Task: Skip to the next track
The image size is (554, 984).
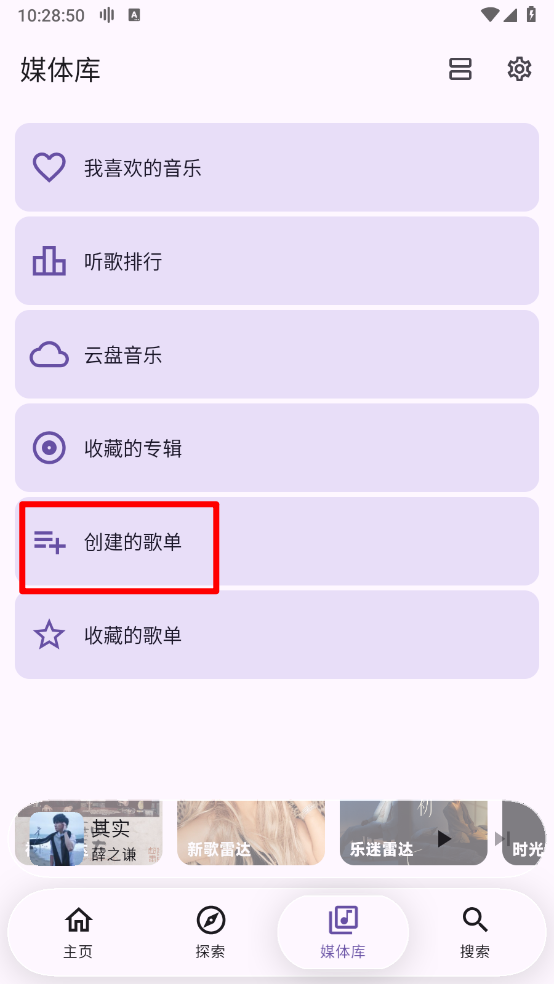Action: [502, 839]
